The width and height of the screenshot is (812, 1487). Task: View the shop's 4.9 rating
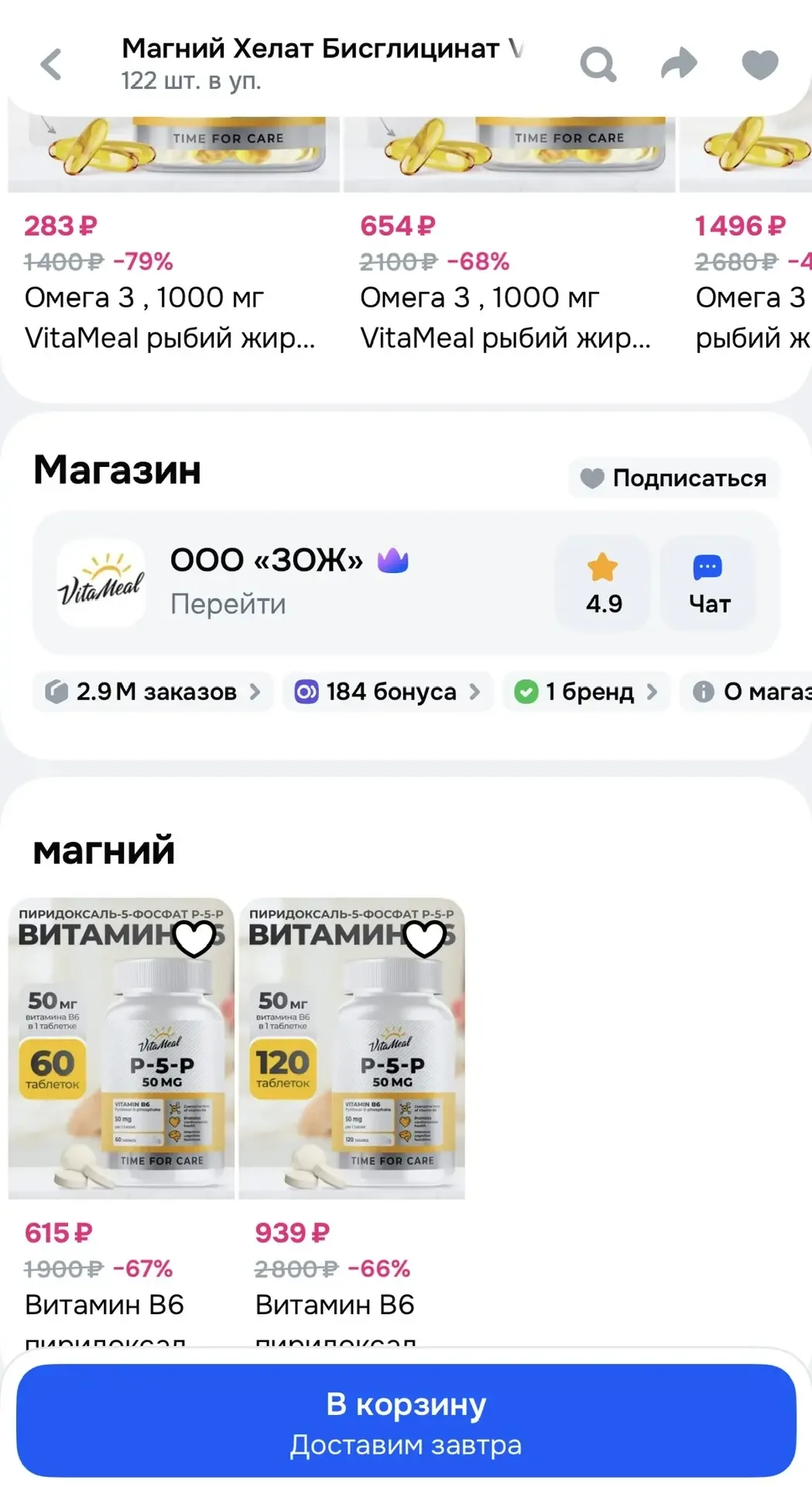(x=603, y=582)
